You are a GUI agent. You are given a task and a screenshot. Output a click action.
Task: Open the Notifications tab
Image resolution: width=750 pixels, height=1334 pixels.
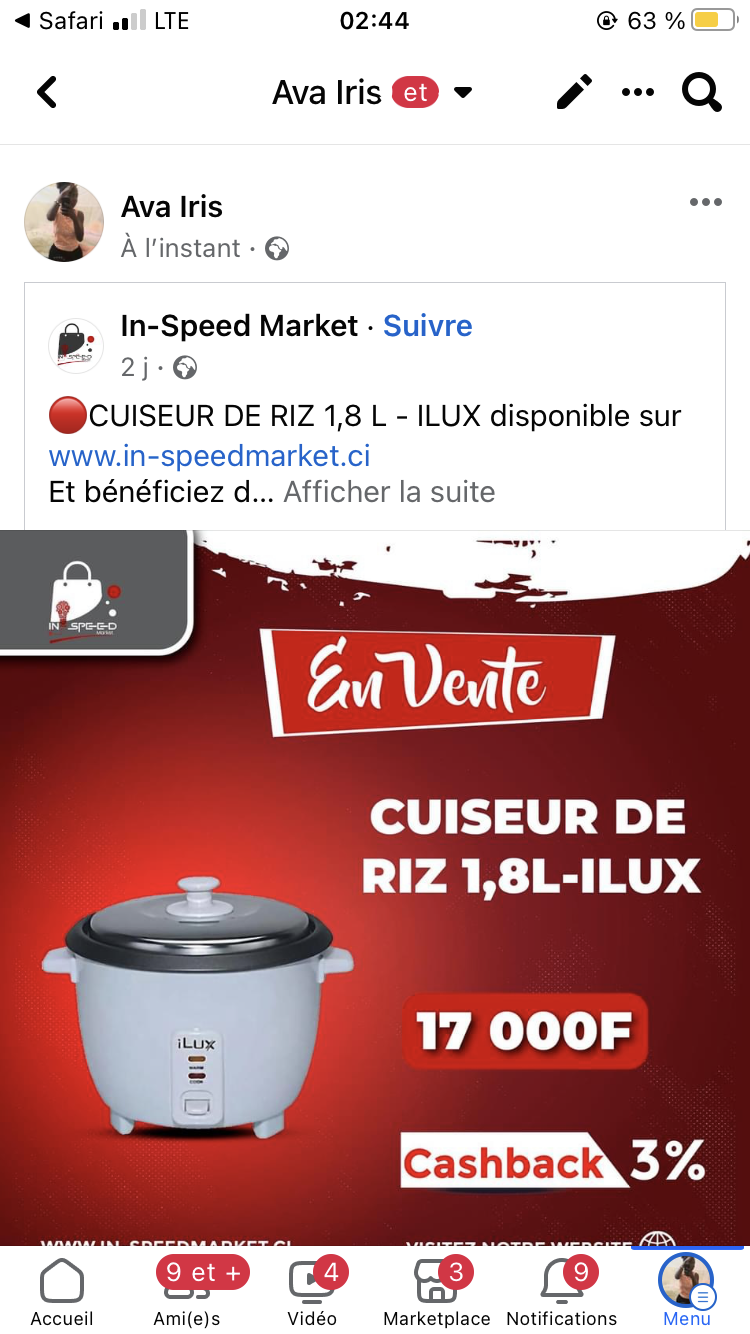click(x=562, y=1292)
